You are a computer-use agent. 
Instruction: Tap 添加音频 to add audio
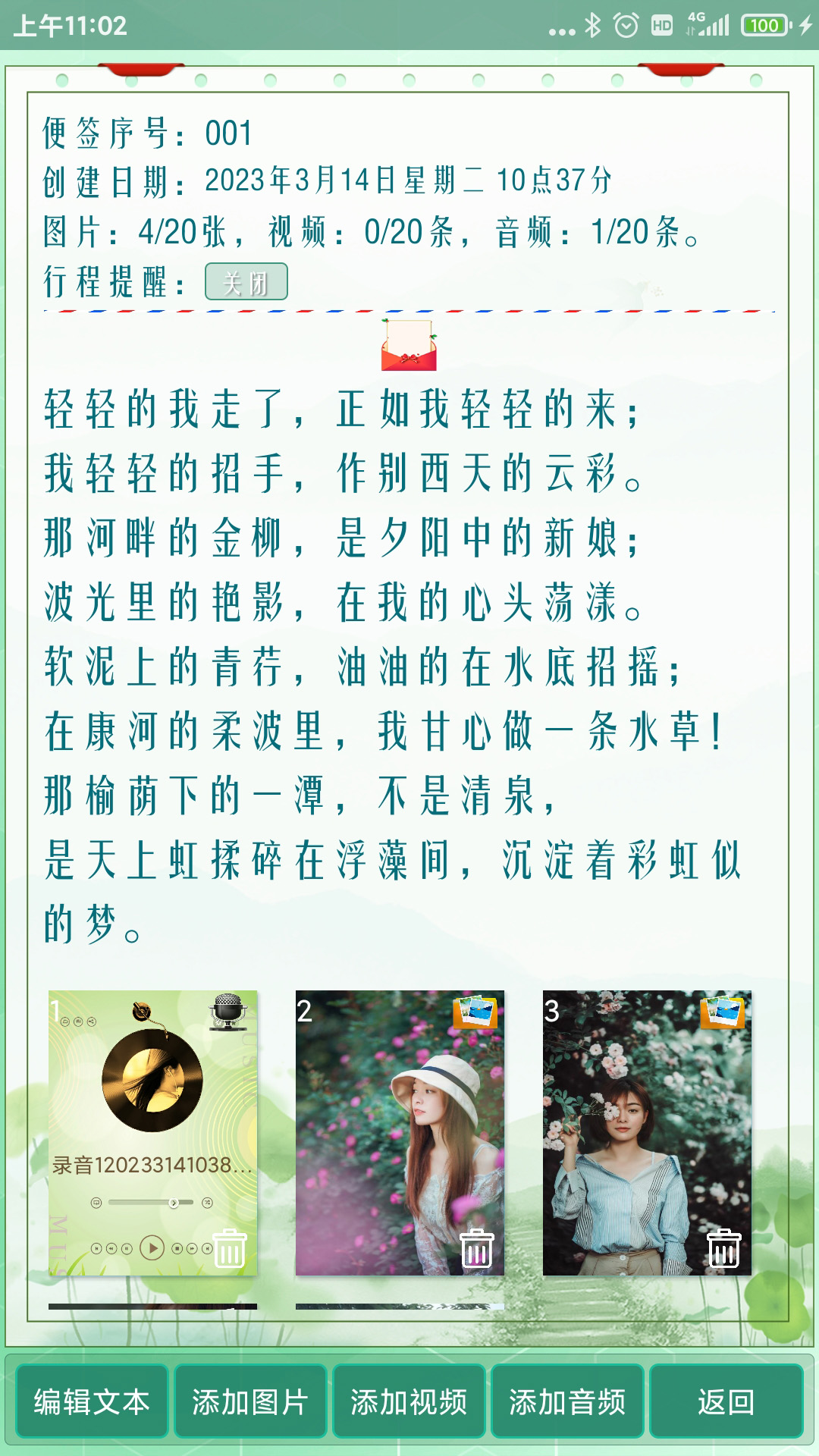(567, 1401)
